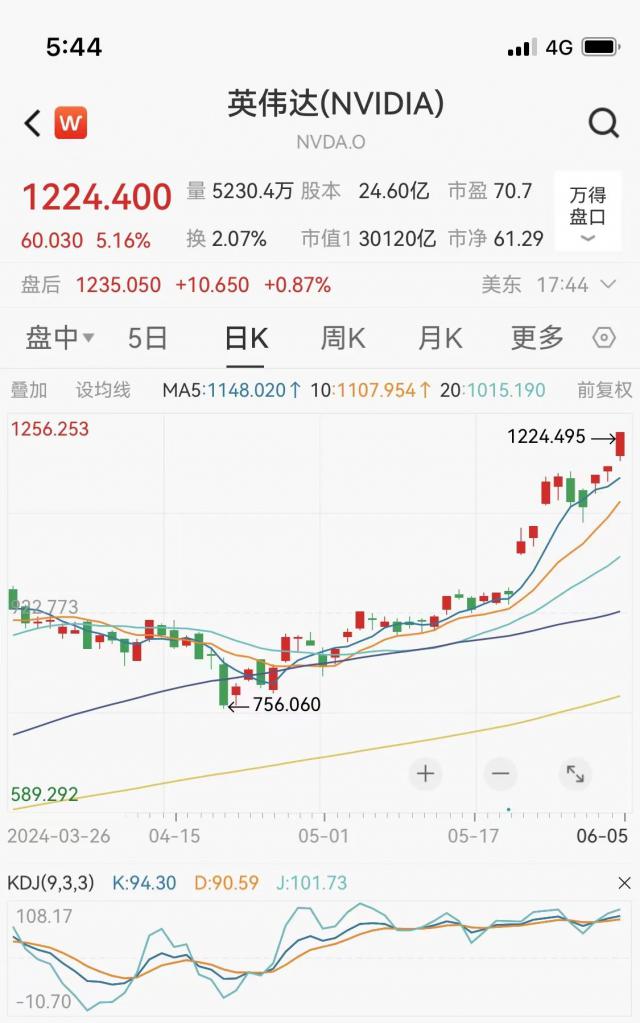Open the 盘中 chart dropdown

pyautogui.click(x=60, y=338)
